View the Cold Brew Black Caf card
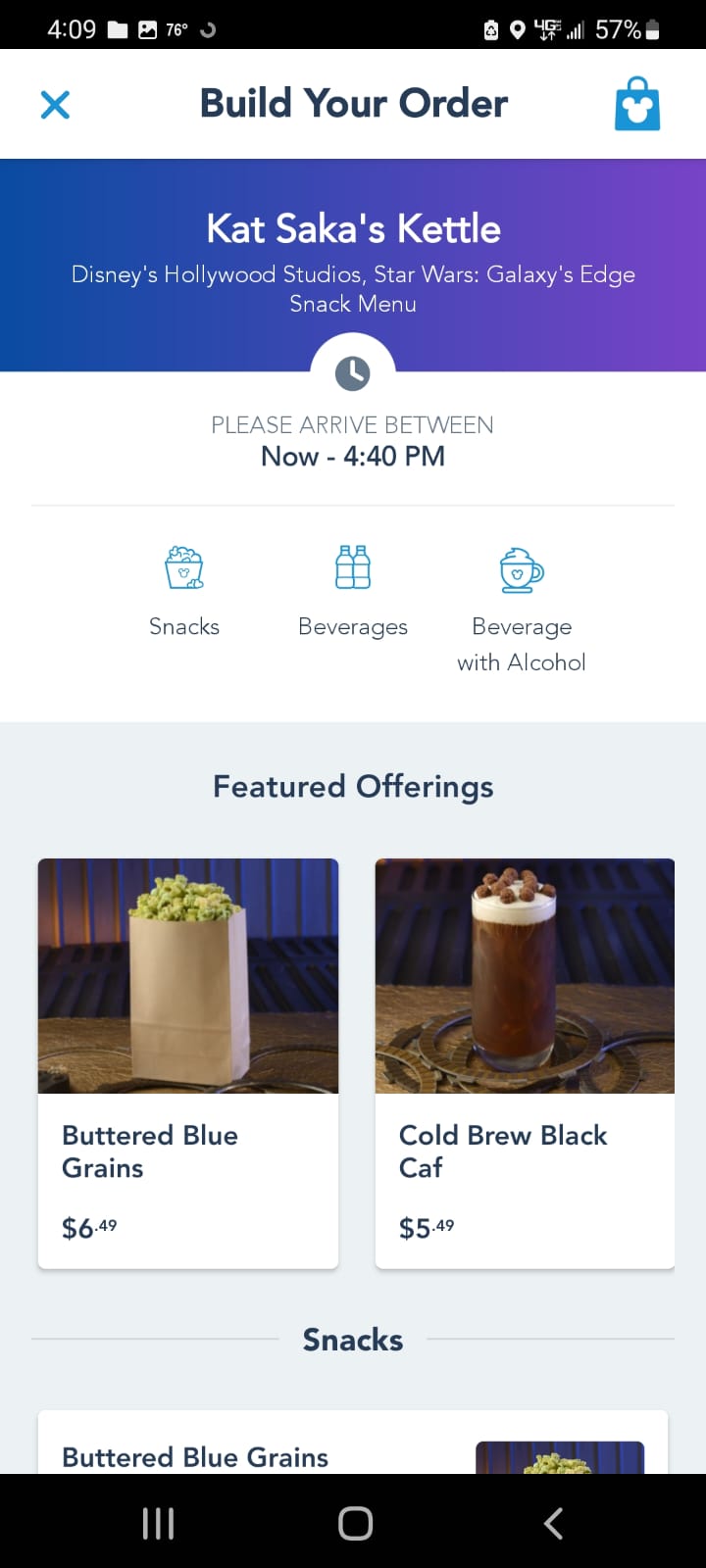This screenshot has width=706, height=1568. tap(525, 1062)
